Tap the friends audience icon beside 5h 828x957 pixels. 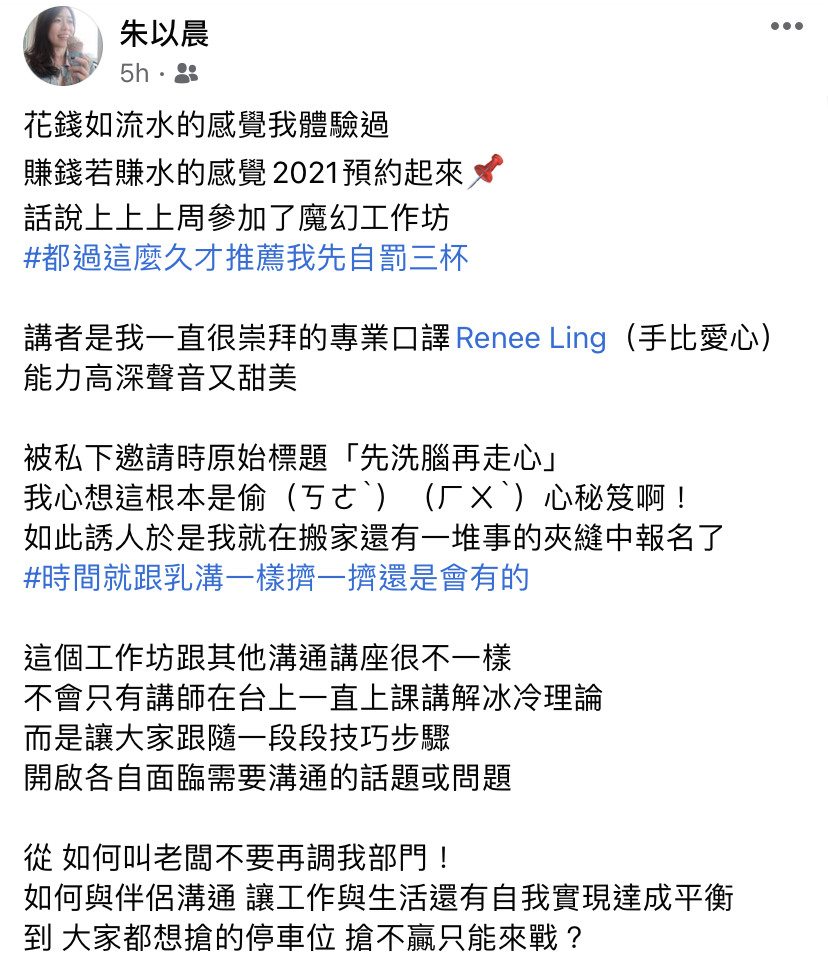coord(186,73)
